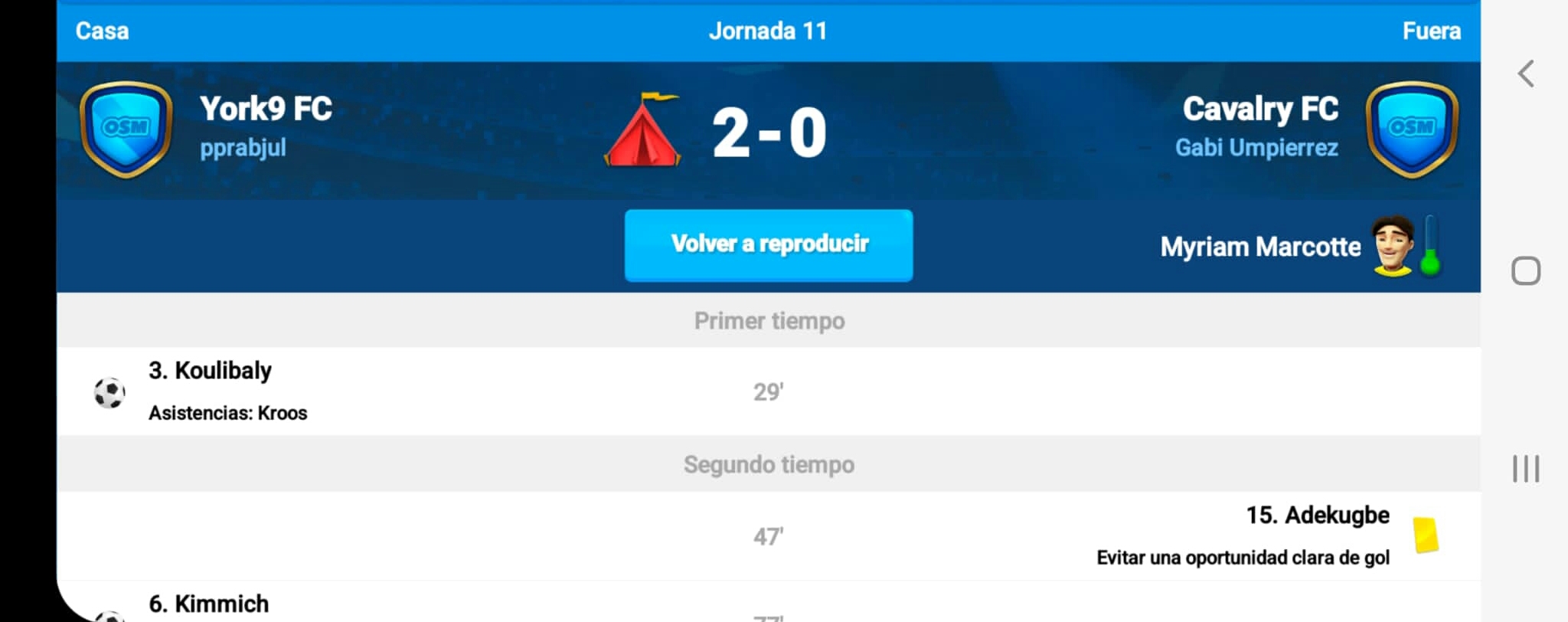Open York9 FC team badge
1568x622 pixels.
click(126, 129)
